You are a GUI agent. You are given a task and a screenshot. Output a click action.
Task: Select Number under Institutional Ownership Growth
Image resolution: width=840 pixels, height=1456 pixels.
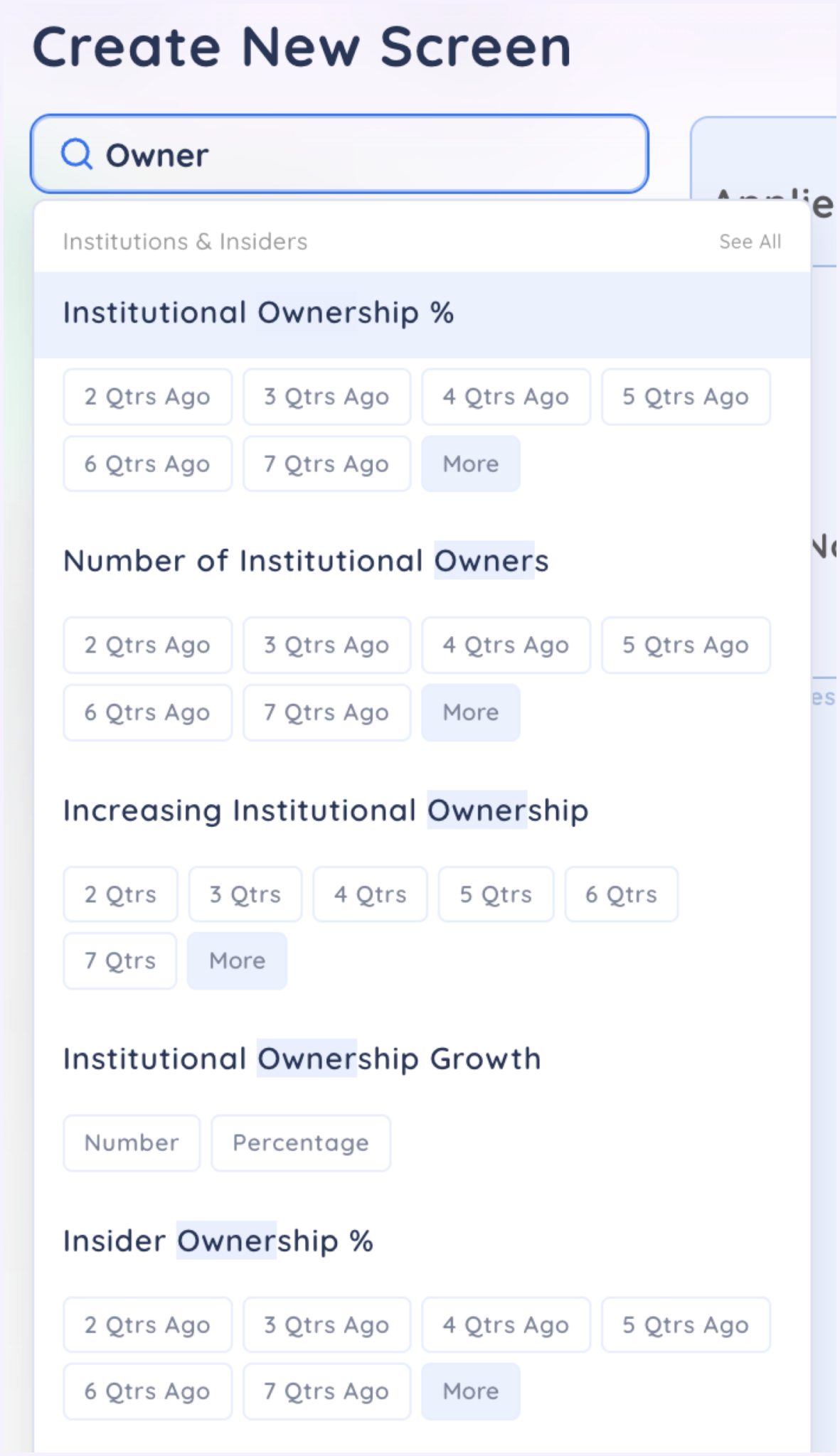pos(131,1142)
